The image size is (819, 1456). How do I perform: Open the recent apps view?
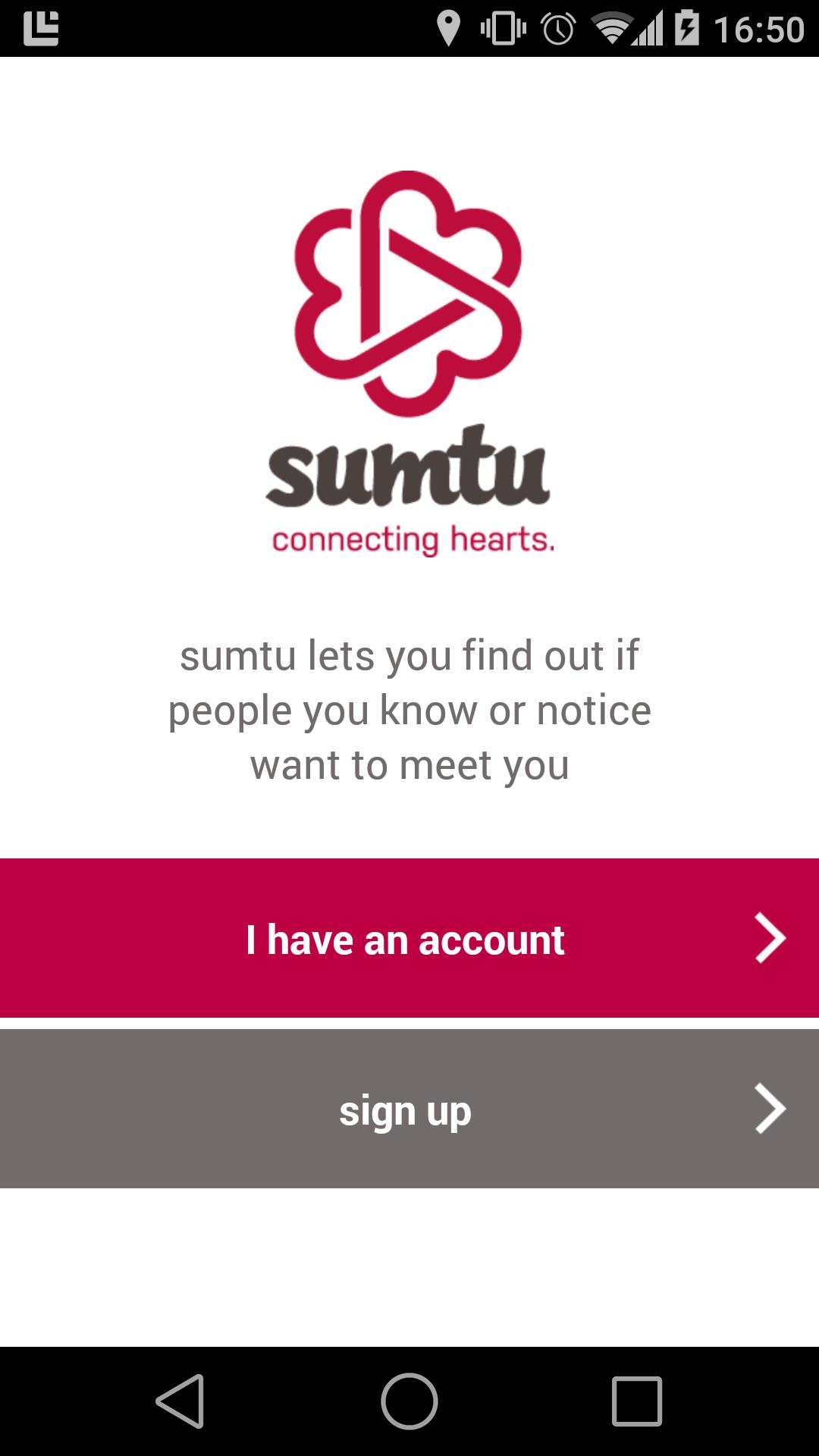[x=637, y=1401]
